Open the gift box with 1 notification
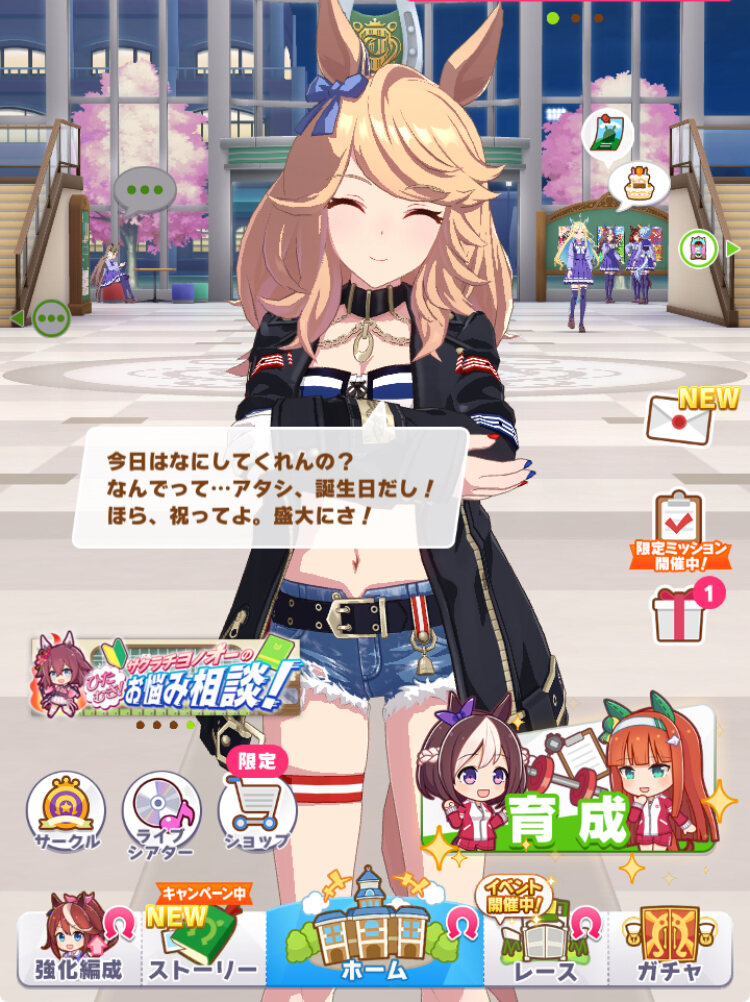750x1002 pixels. 682,612
